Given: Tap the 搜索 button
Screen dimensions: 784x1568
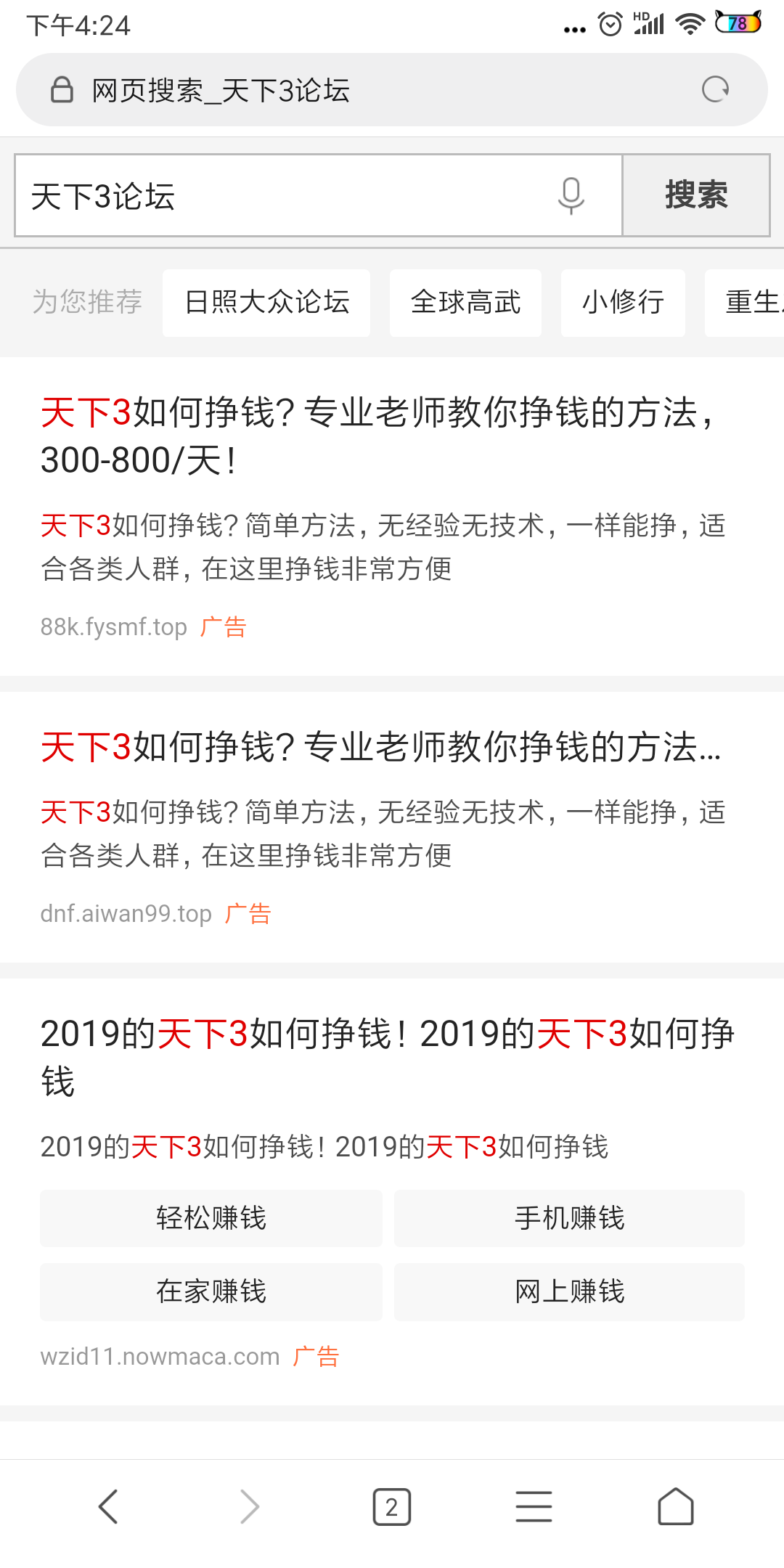Looking at the screenshot, I should click(x=696, y=195).
